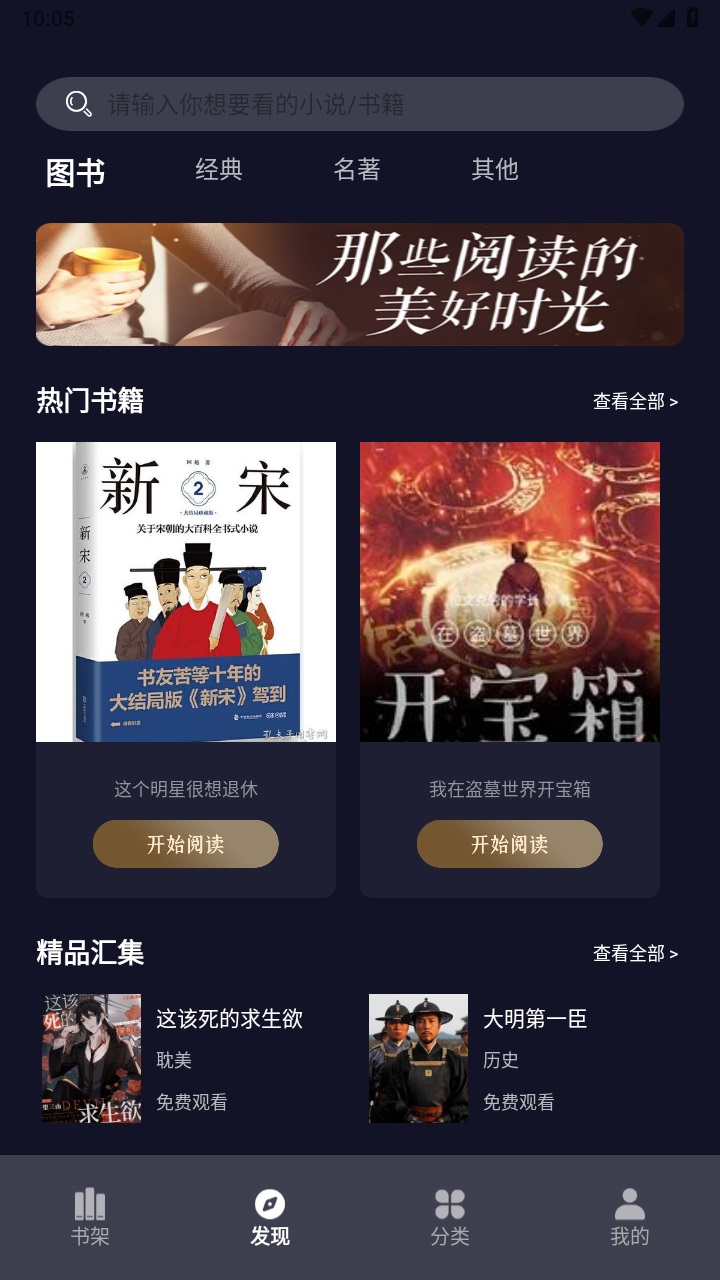The height and width of the screenshot is (1280, 720).
Task: Open 免费观看 under 大明第一臣
Action: pyautogui.click(x=520, y=1102)
